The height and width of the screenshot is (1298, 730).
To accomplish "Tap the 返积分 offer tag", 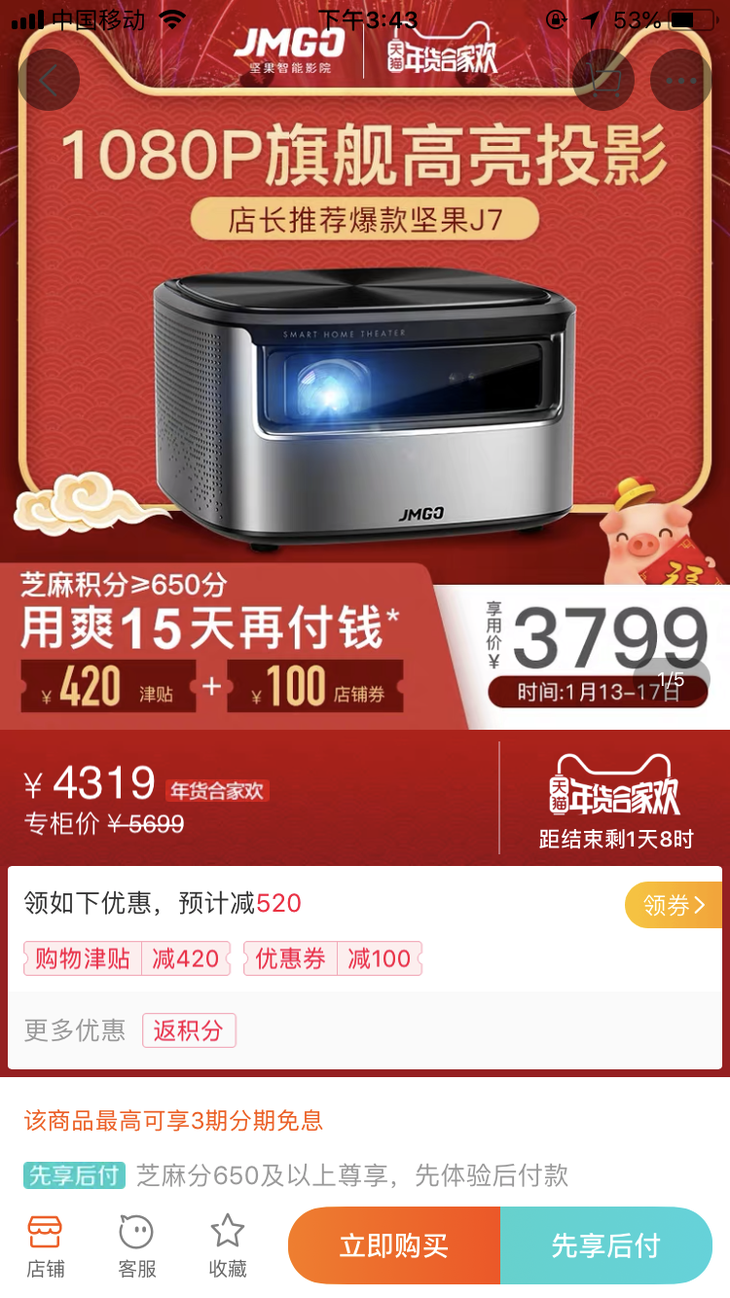I will click(188, 1030).
